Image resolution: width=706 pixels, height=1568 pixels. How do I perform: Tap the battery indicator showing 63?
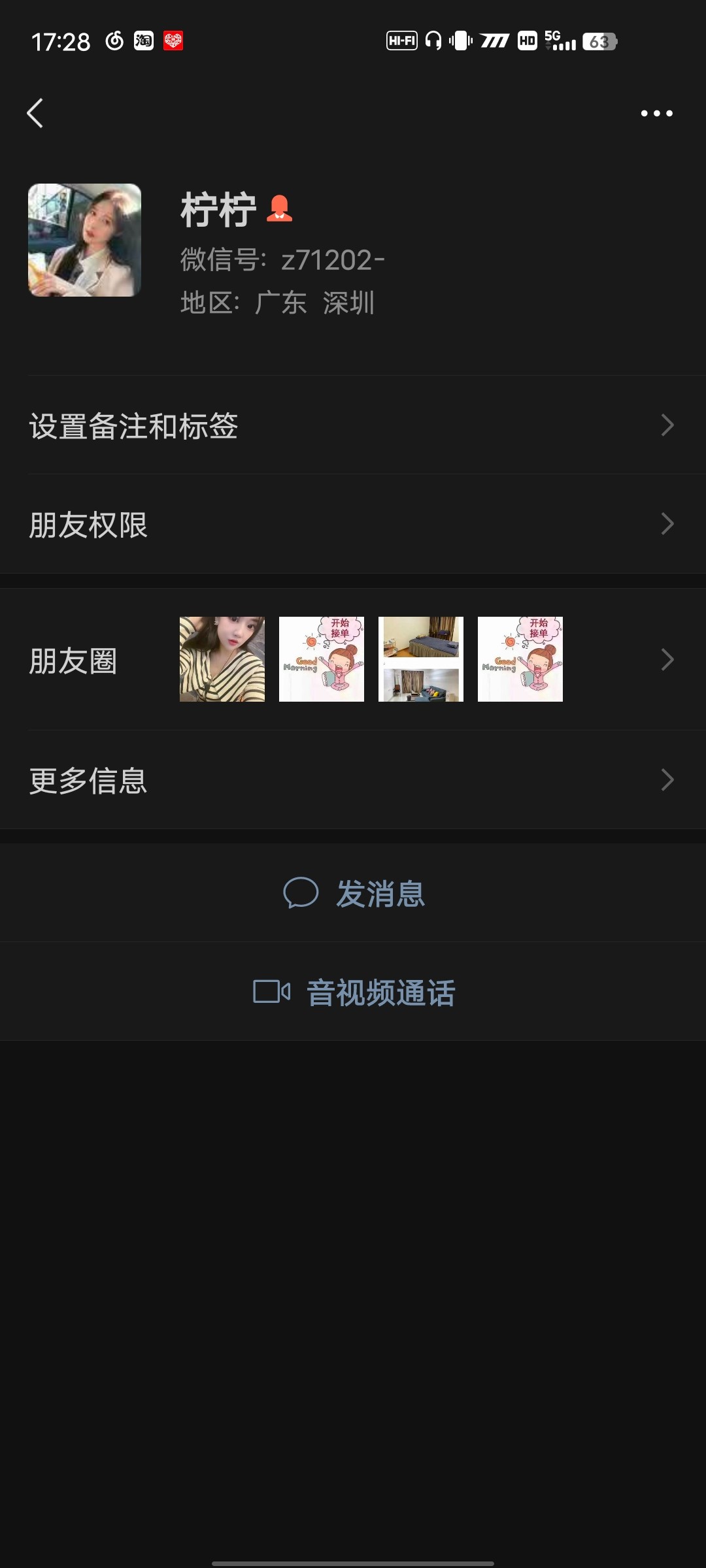click(599, 41)
